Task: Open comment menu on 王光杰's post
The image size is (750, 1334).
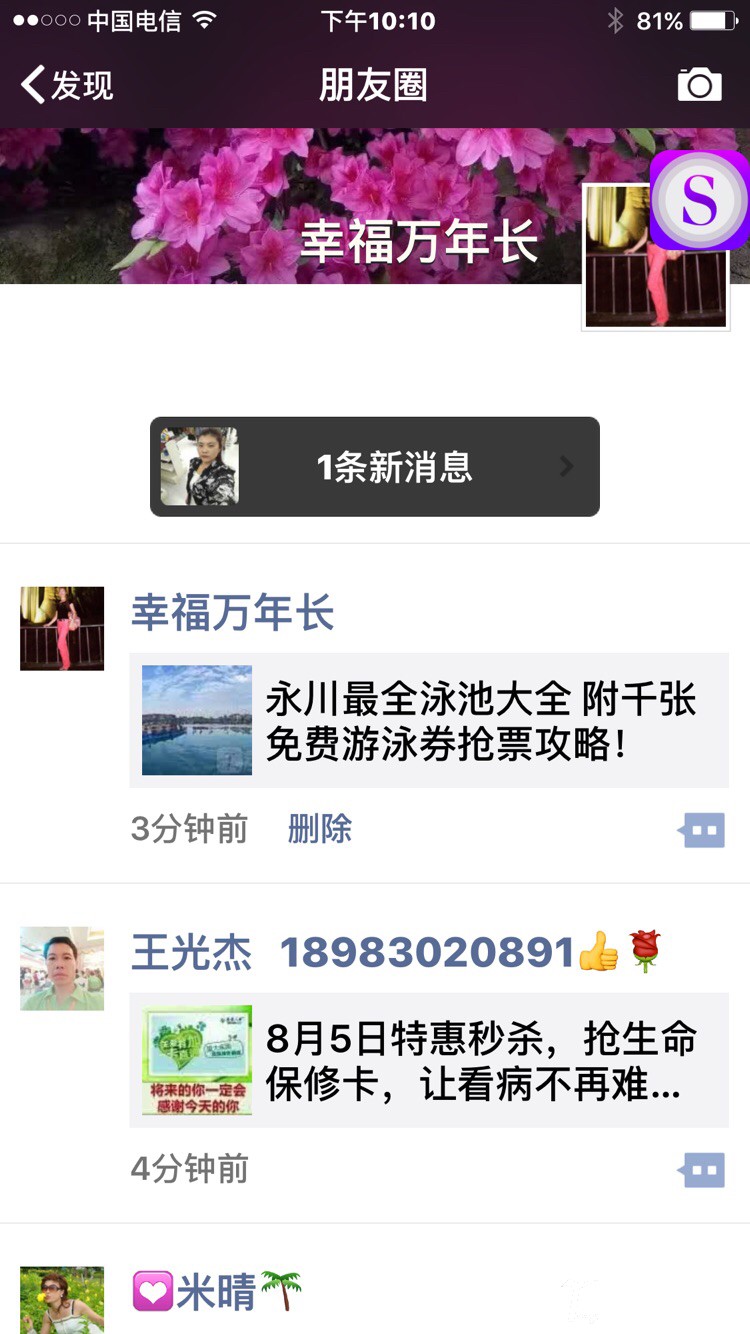Action: [702, 1169]
